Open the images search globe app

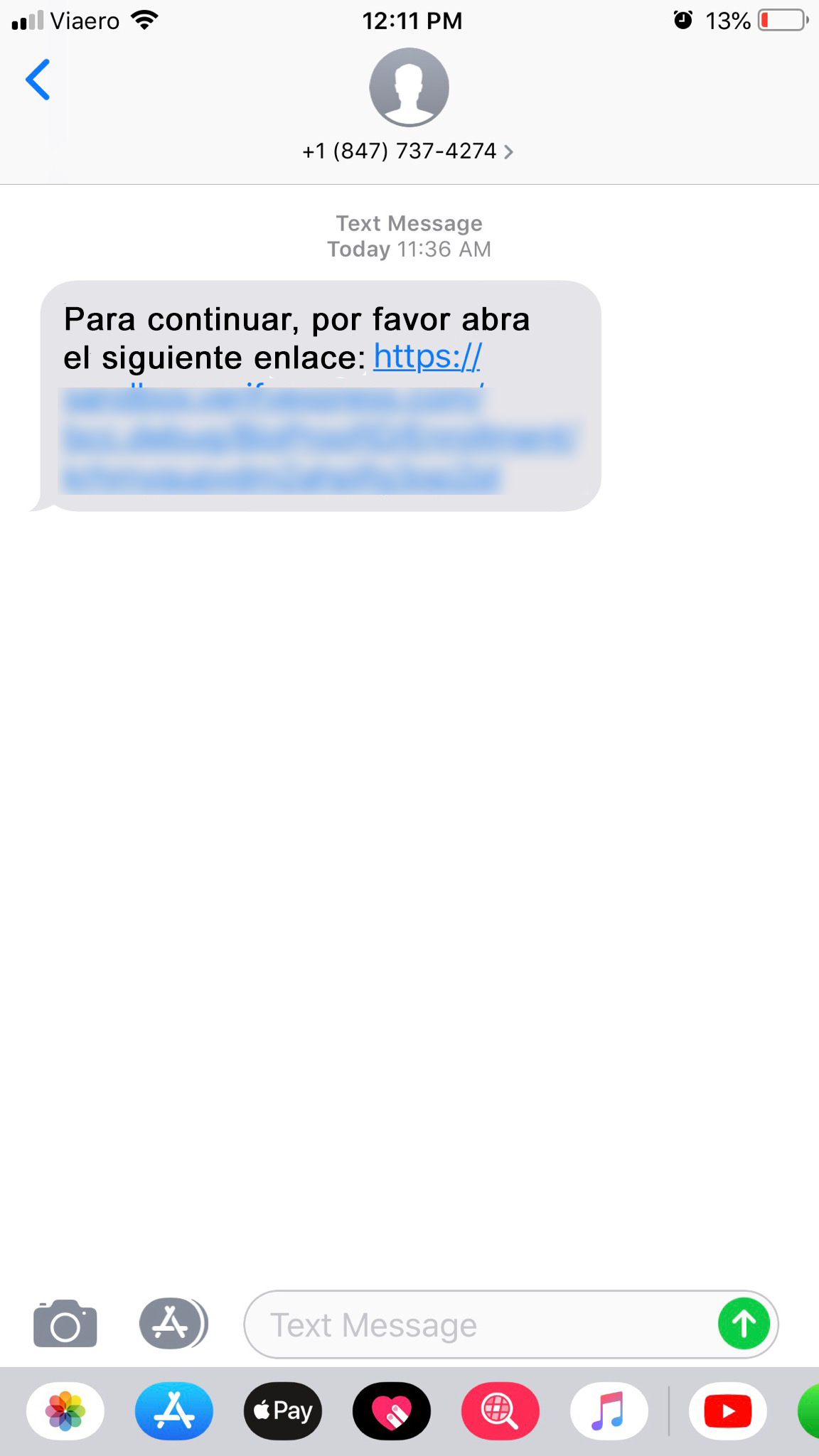pyautogui.click(x=500, y=1410)
